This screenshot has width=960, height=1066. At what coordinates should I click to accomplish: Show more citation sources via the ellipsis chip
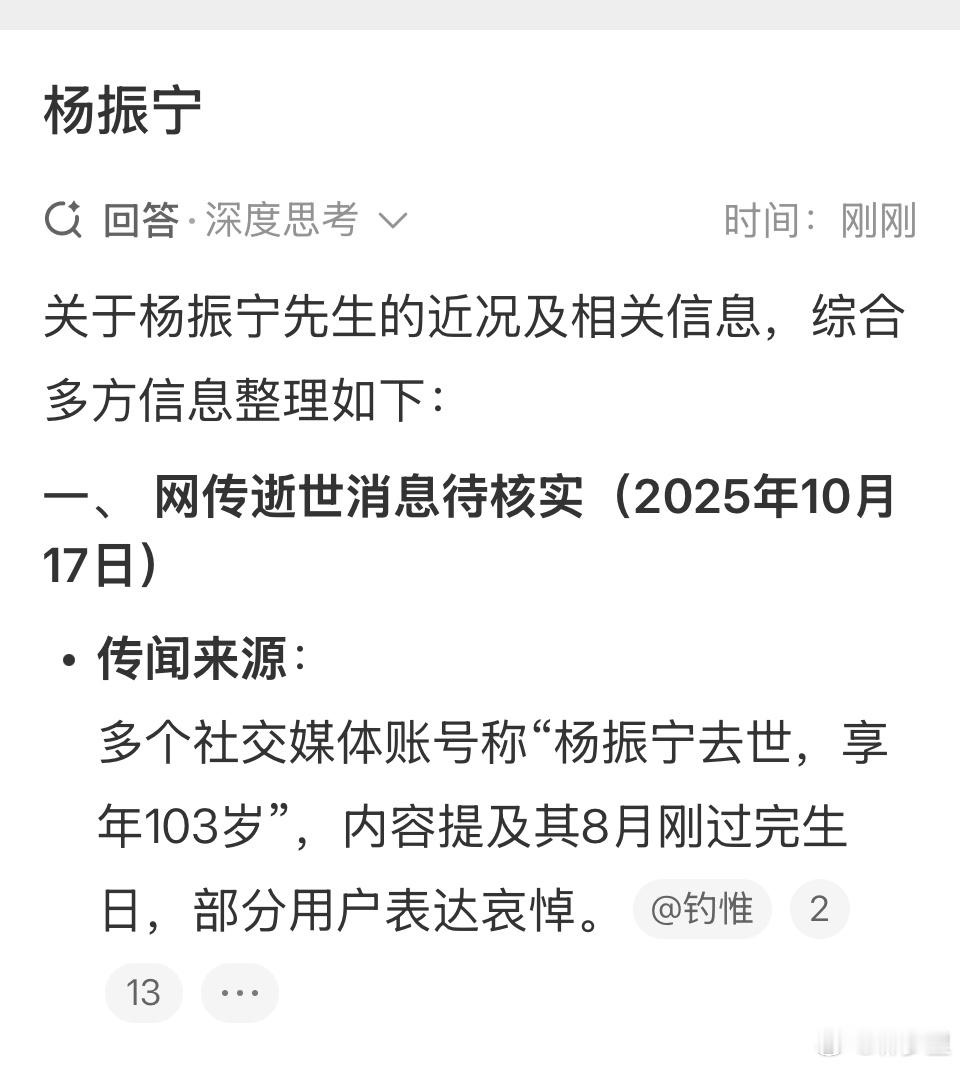(x=239, y=992)
